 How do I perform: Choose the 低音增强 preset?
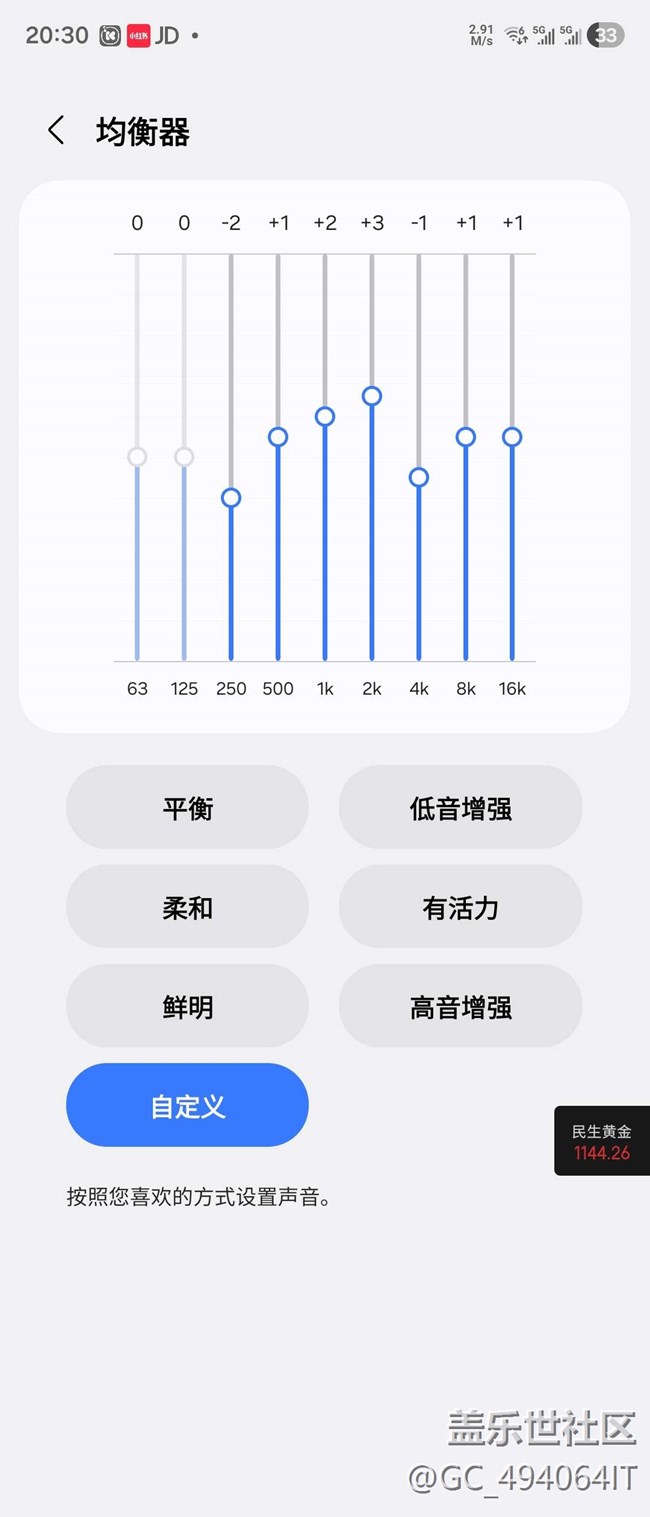click(x=460, y=808)
